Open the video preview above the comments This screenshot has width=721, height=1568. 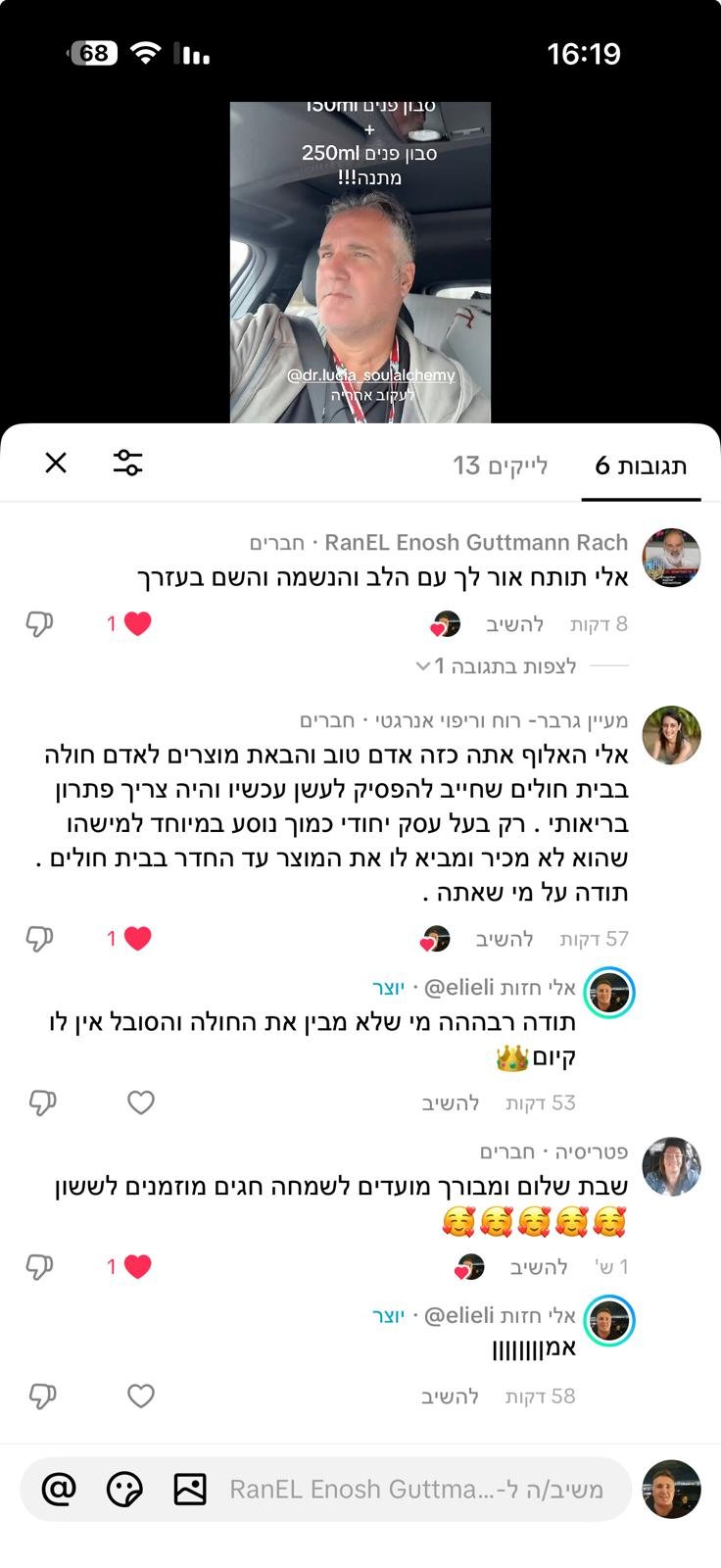click(x=360, y=262)
